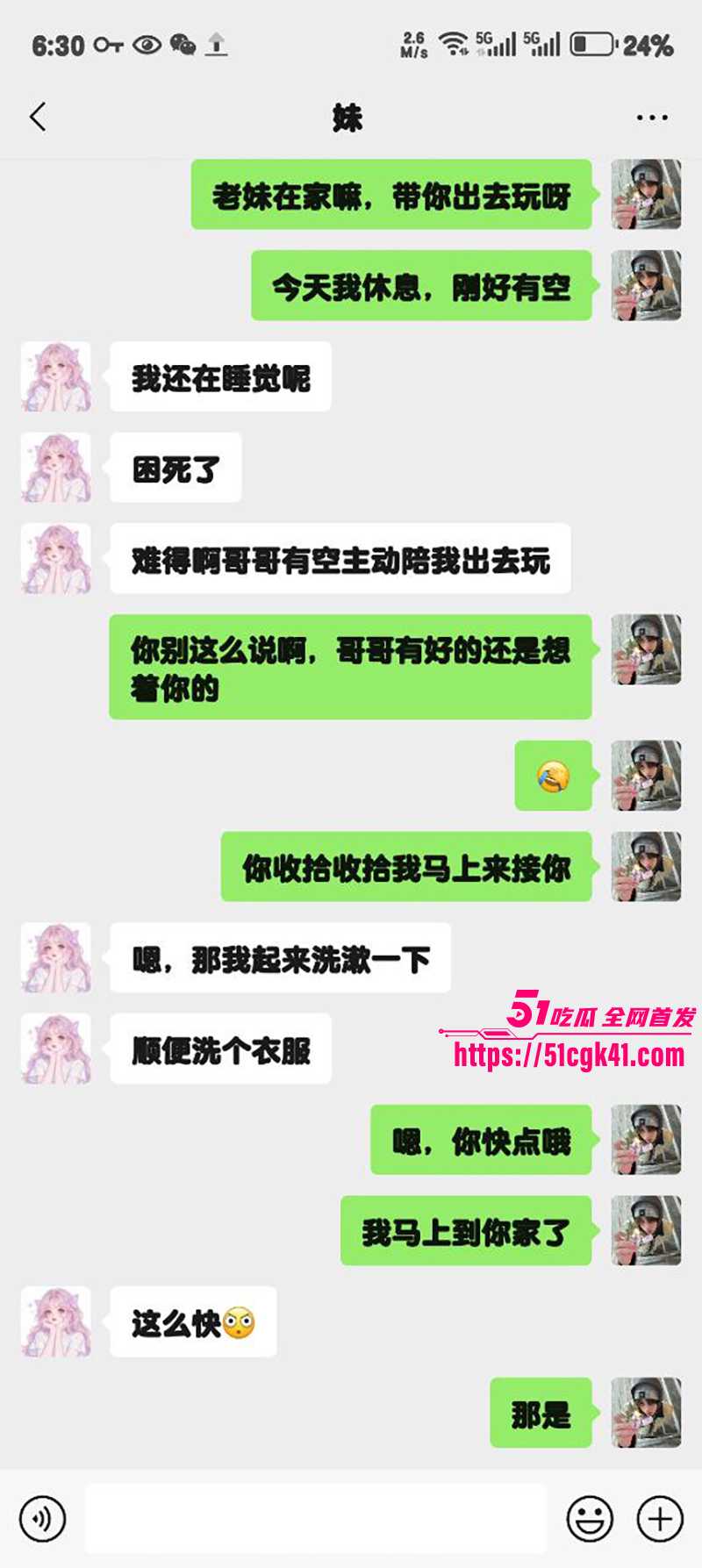Screen dimensions: 702x1568
Task: Open the emoji sticker panel
Action: 590,1518
